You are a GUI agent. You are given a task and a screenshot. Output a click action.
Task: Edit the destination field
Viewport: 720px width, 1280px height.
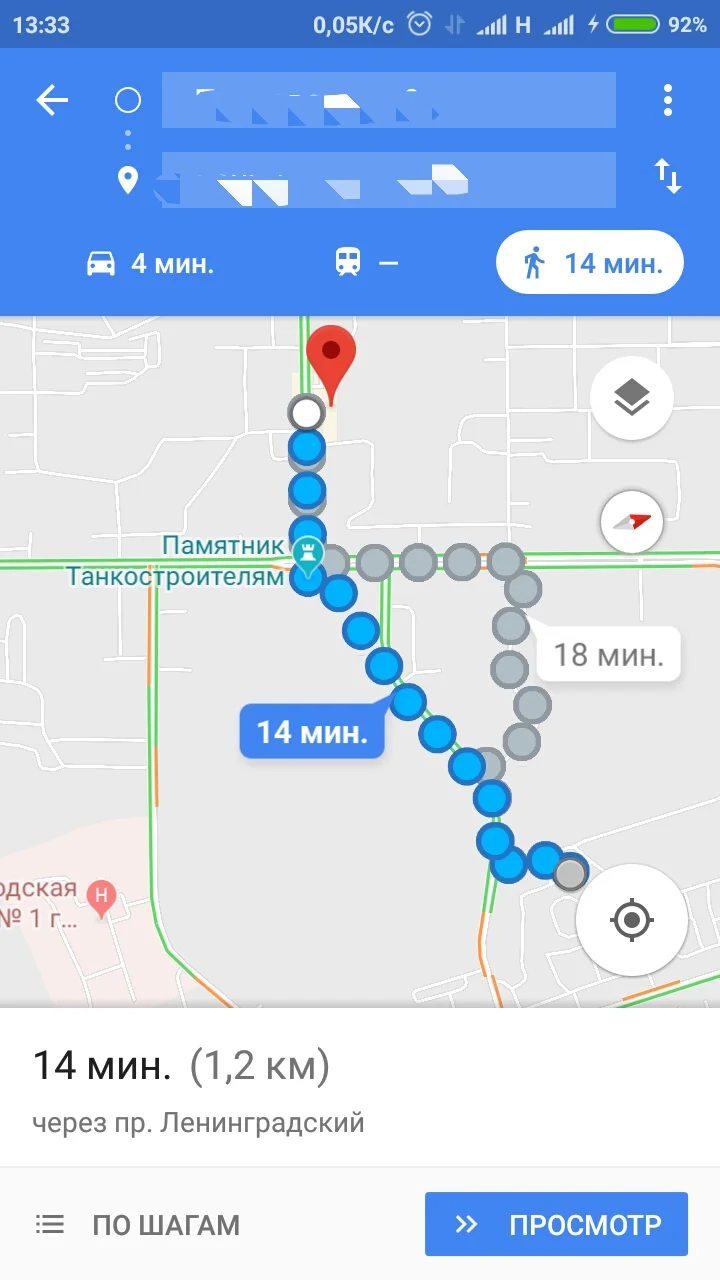tap(389, 180)
